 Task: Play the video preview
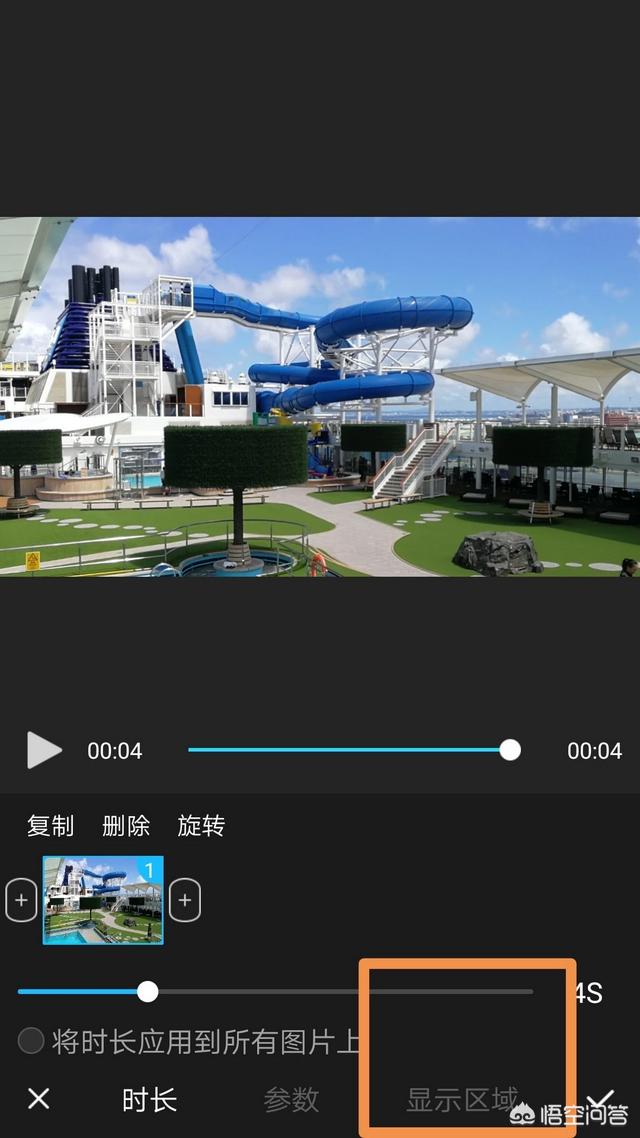pyautogui.click(x=43, y=750)
